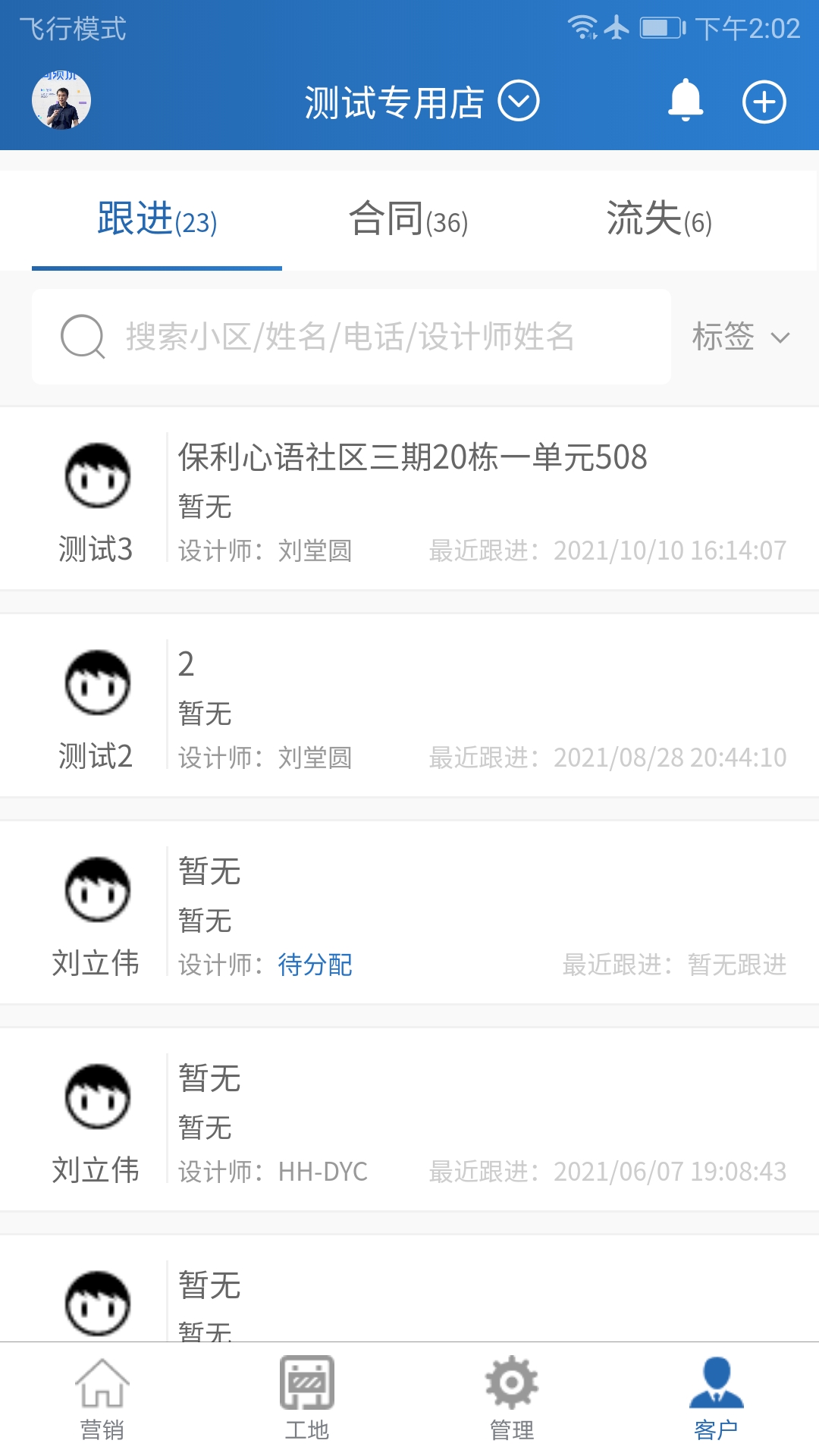Open 刘立伟 record with designer HH-DYC
The height and width of the screenshot is (1456, 819).
[x=409, y=1119]
